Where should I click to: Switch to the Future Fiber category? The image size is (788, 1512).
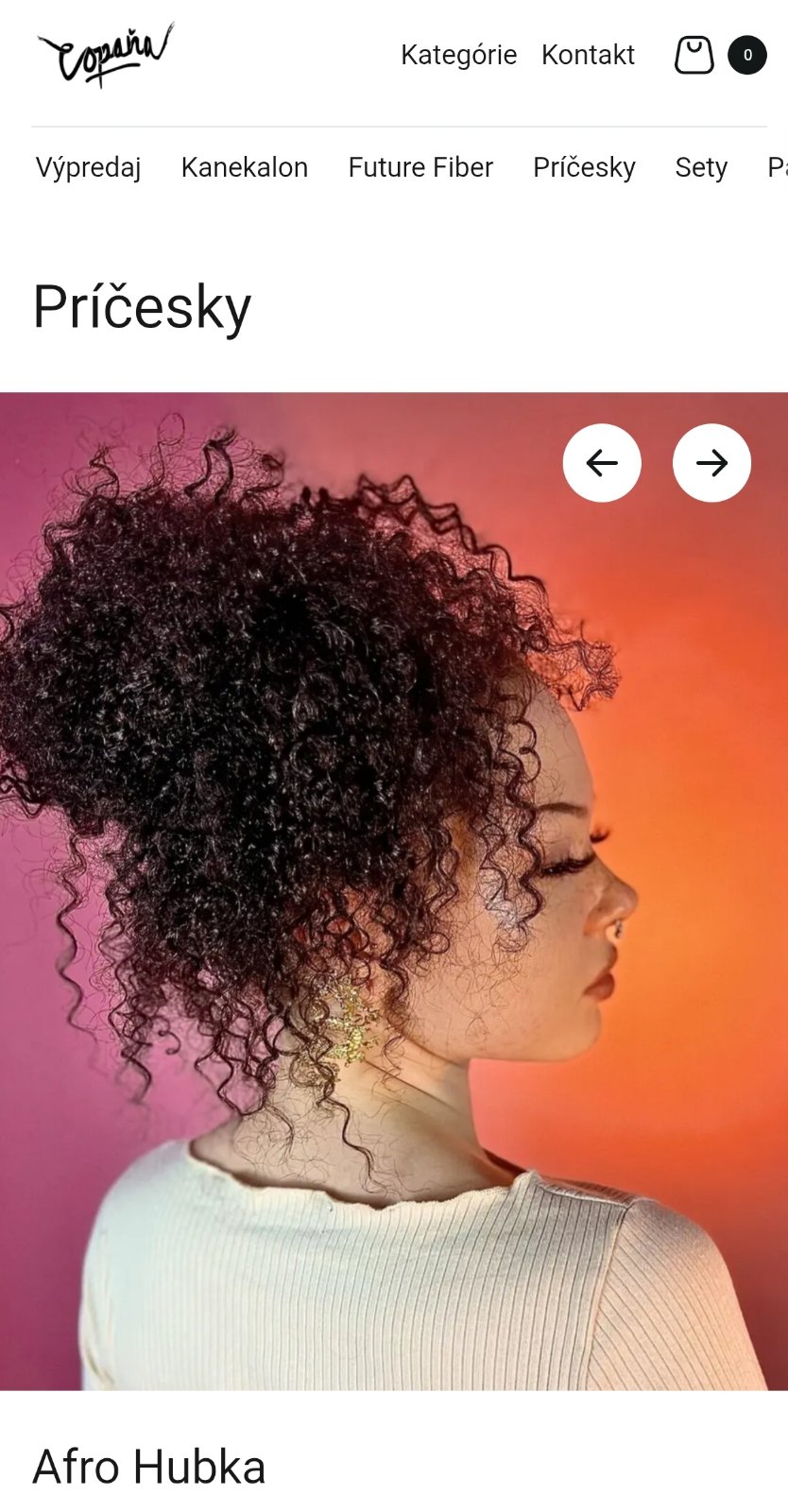(x=420, y=167)
